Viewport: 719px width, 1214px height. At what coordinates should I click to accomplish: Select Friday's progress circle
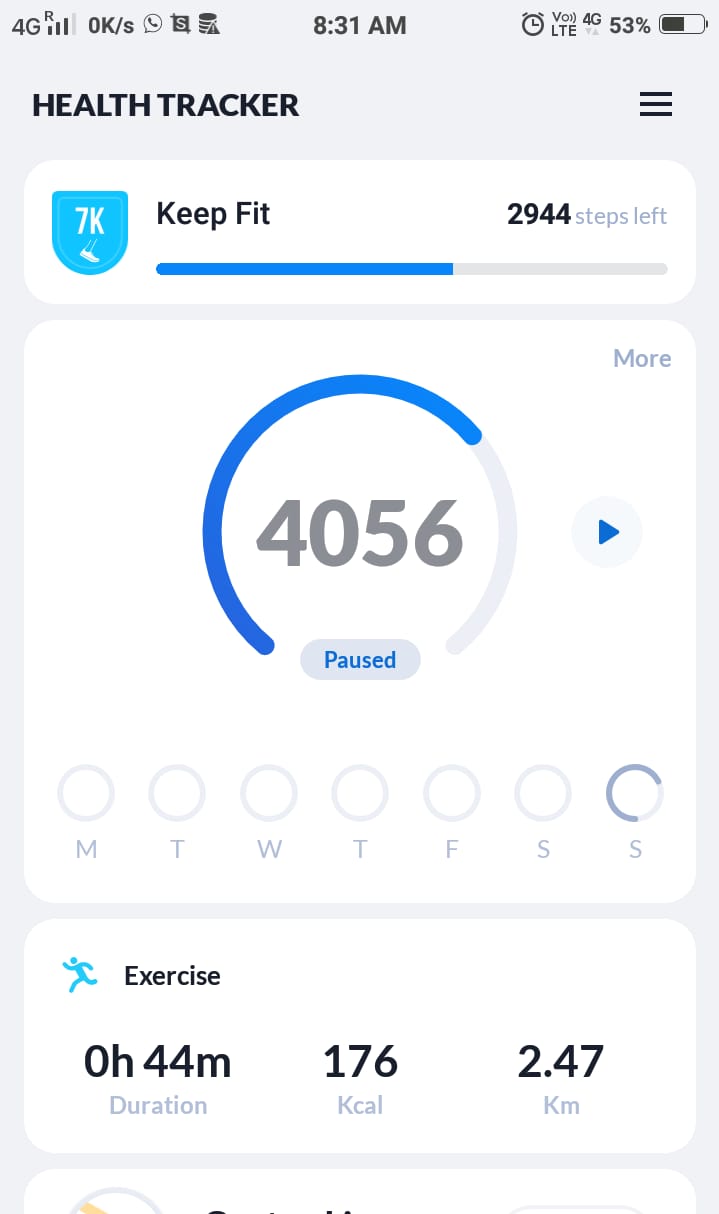[452, 794]
